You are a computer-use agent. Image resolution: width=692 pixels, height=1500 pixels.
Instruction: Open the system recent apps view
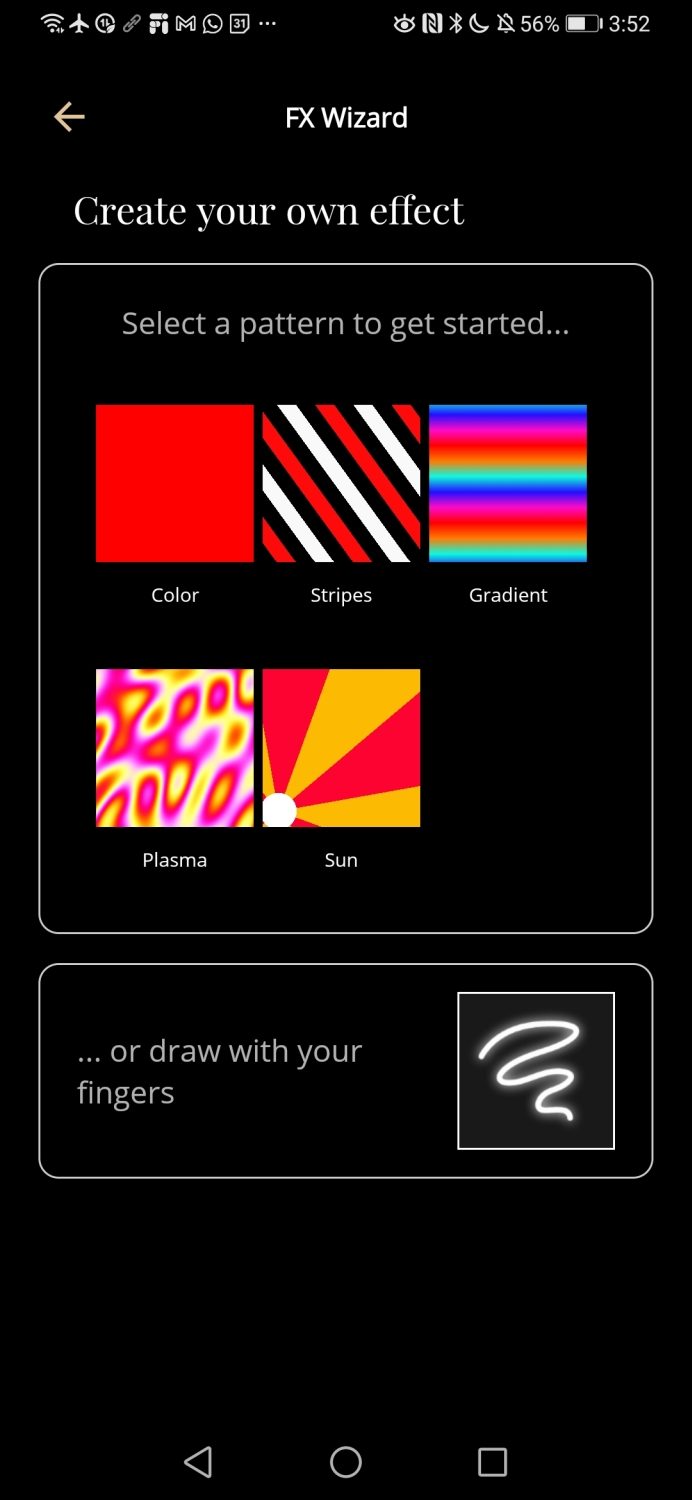point(492,1462)
